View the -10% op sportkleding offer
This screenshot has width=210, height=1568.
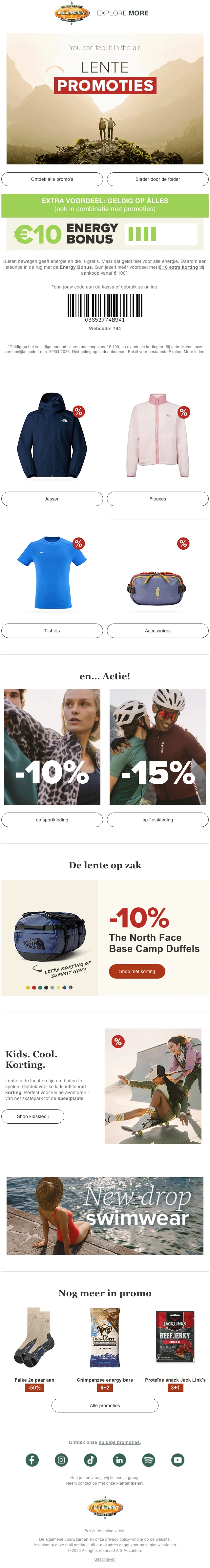(x=52, y=820)
